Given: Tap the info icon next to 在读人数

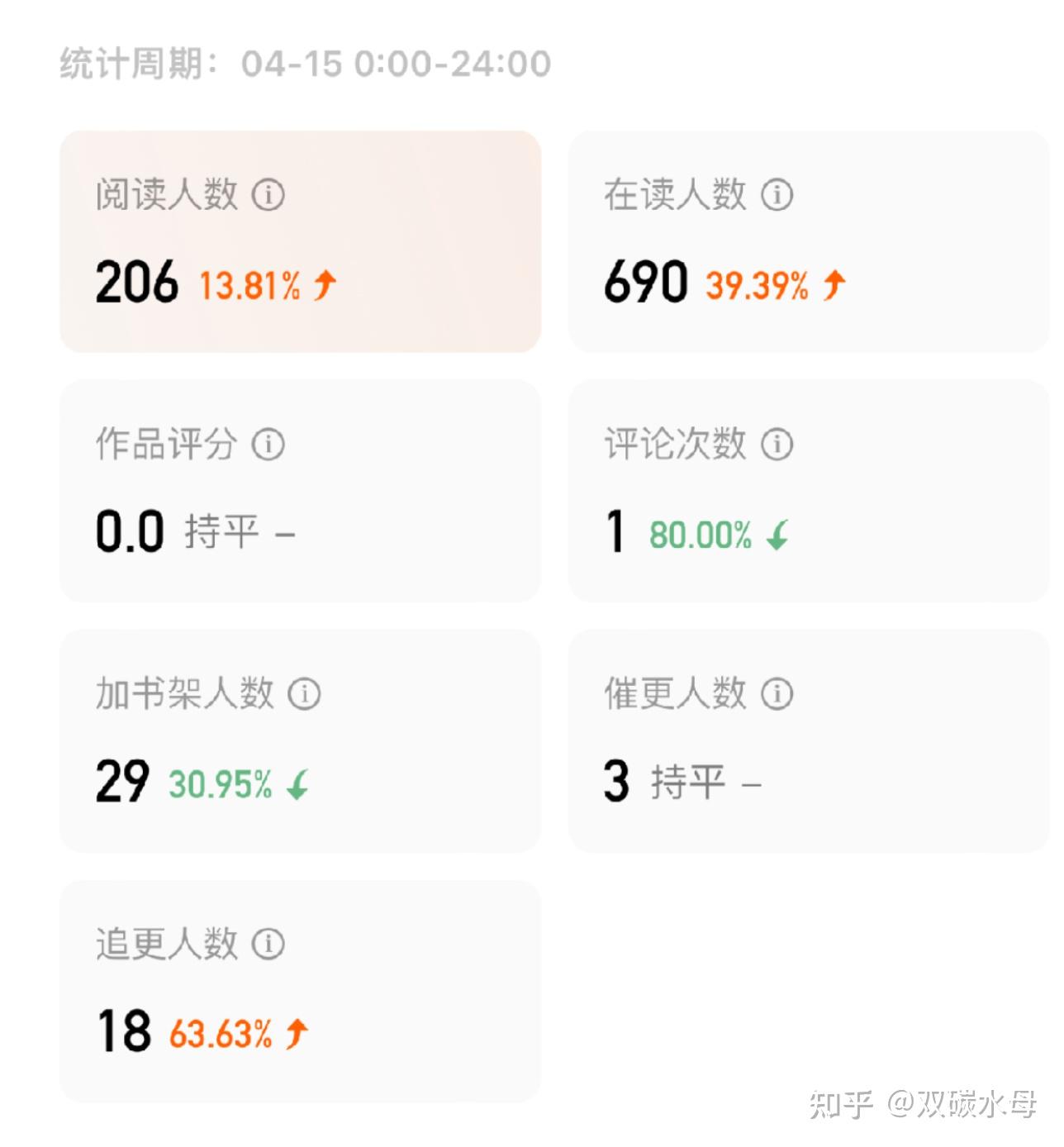Looking at the screenshot, I should click(x=777, y=195).
